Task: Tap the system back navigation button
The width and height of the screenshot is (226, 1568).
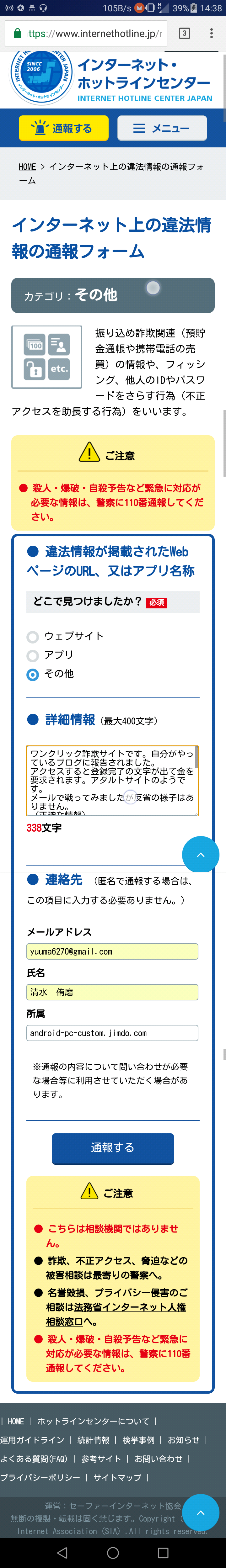Action: pyautogui.click(x=62, y=1552)
